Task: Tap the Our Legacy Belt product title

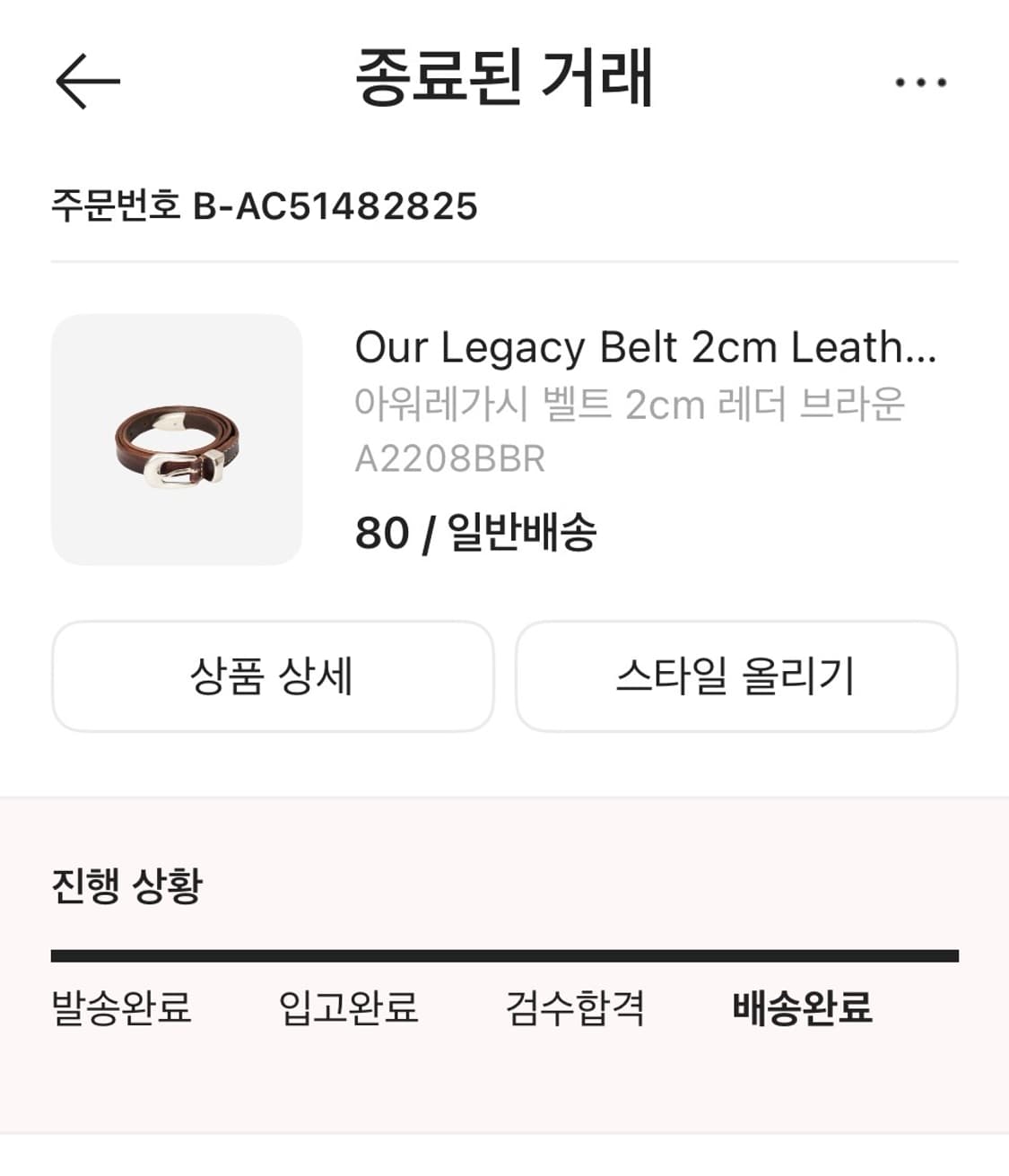Action: pyautogui.click(x=644, y=348)
